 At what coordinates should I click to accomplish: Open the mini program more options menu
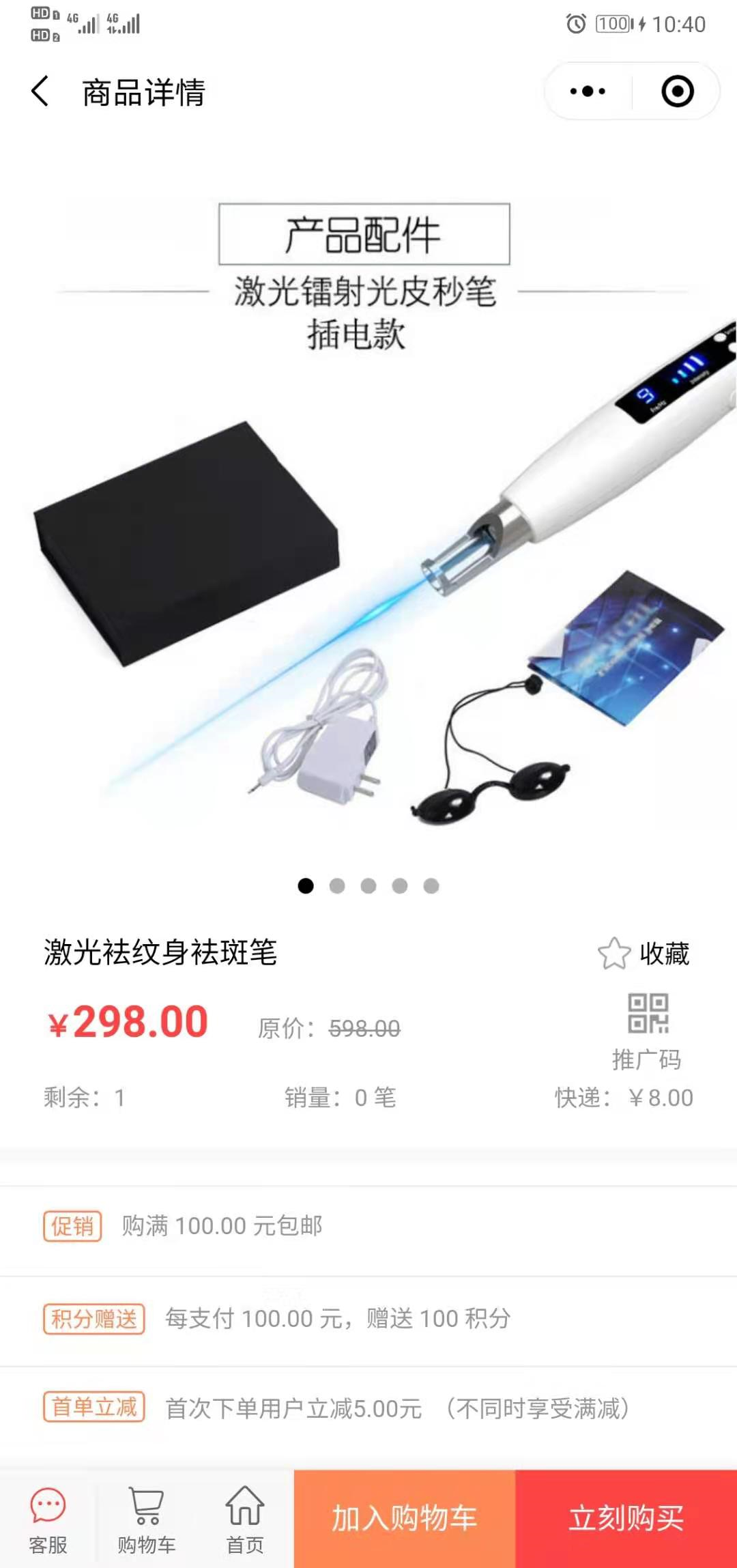point(588,91)
